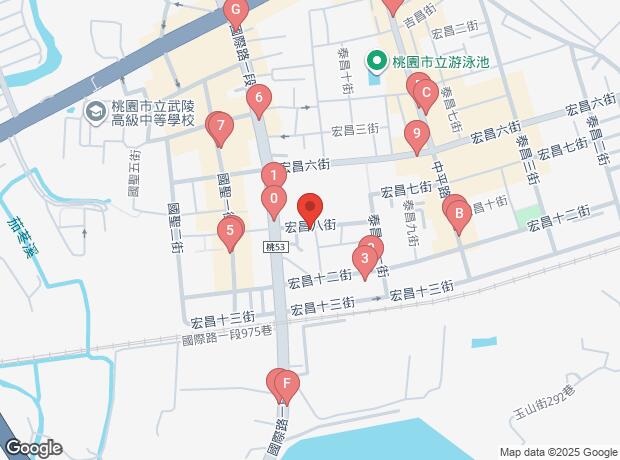Open the pin numbered 7
The image size is (620, 460).
click(219, 128)
